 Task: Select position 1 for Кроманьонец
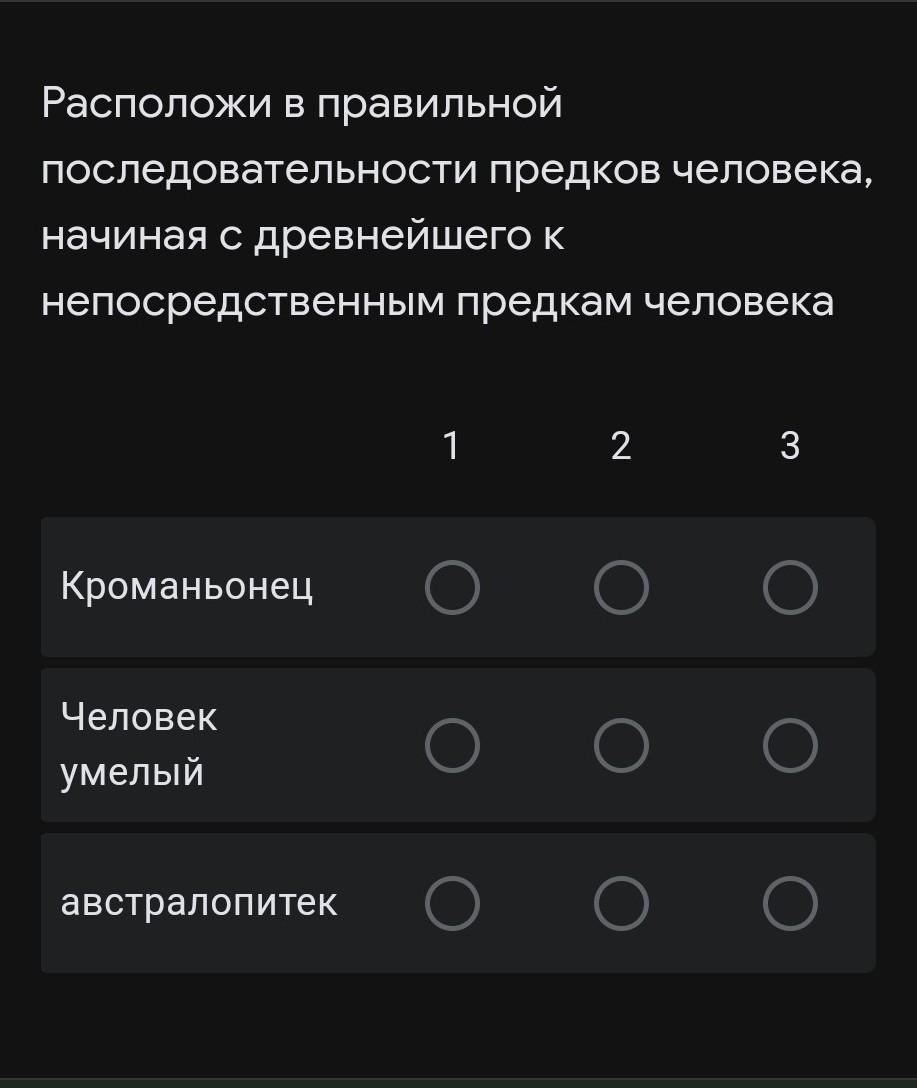452,587
